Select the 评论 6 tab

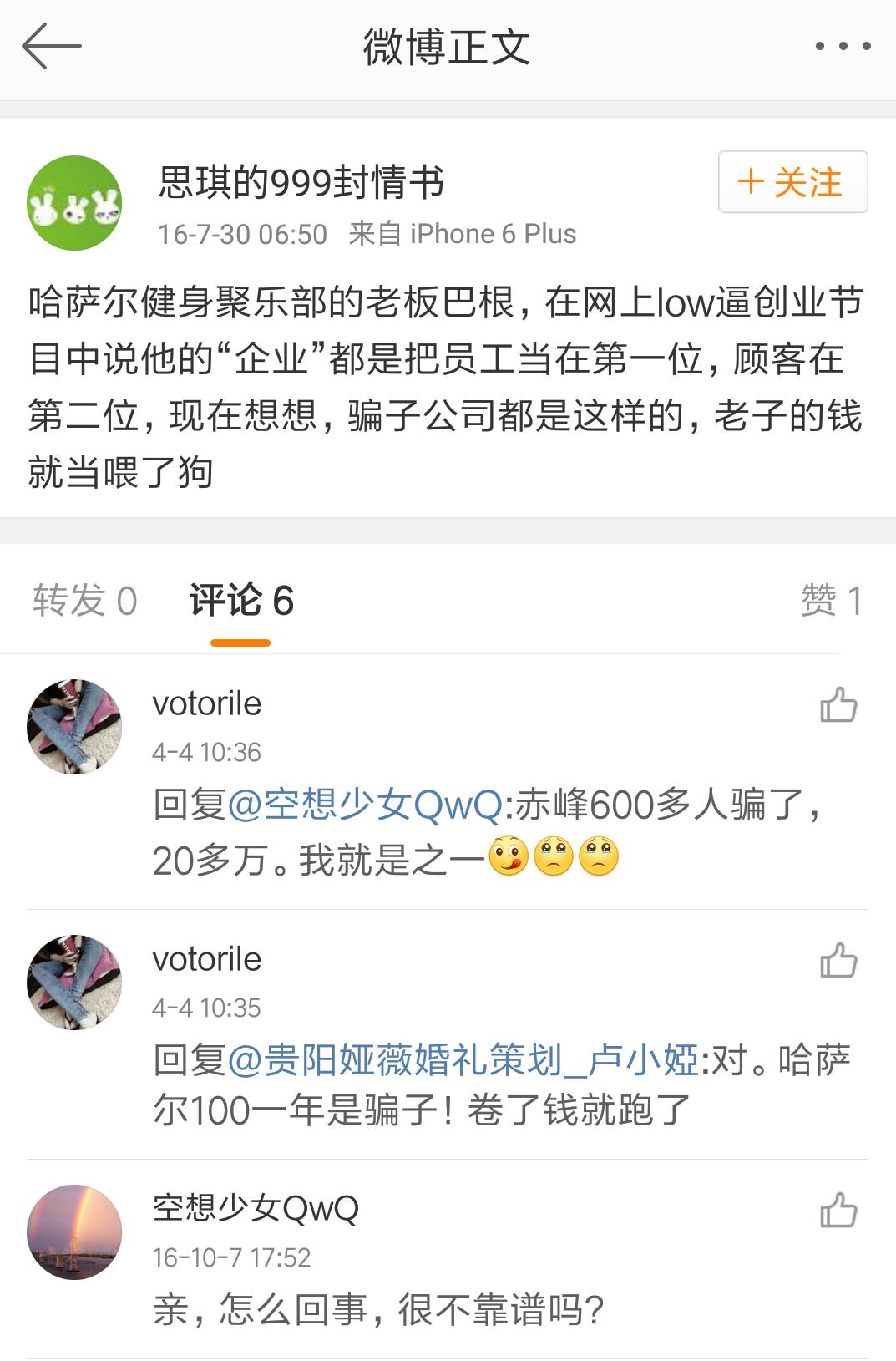[x=240, y=601]
